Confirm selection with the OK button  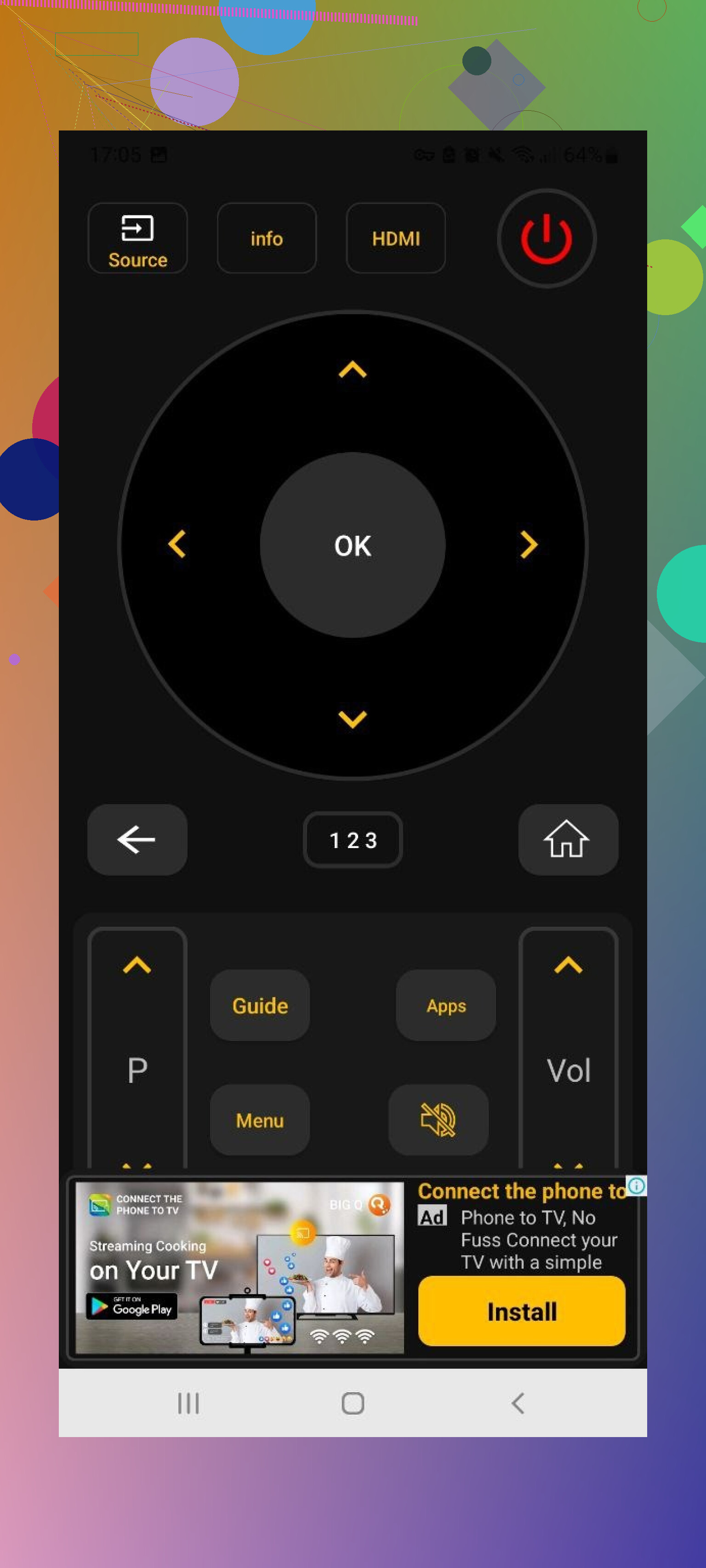pyautogui.click(x=352, y=545)
